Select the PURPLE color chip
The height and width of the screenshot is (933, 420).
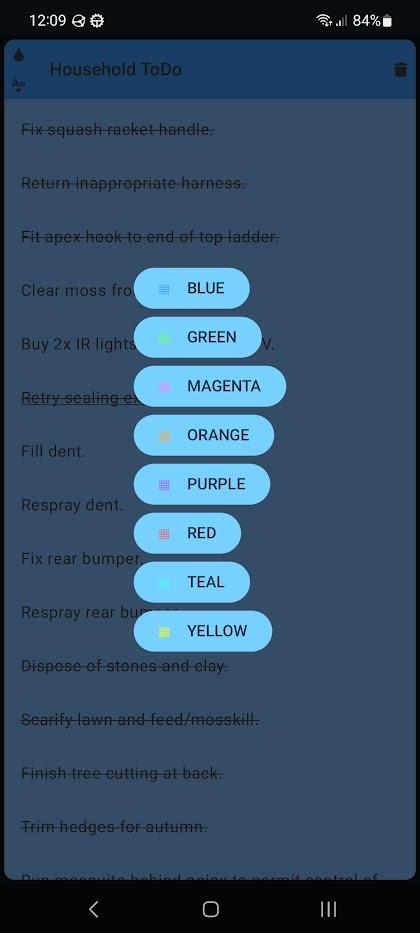click(x=202, y=484)
